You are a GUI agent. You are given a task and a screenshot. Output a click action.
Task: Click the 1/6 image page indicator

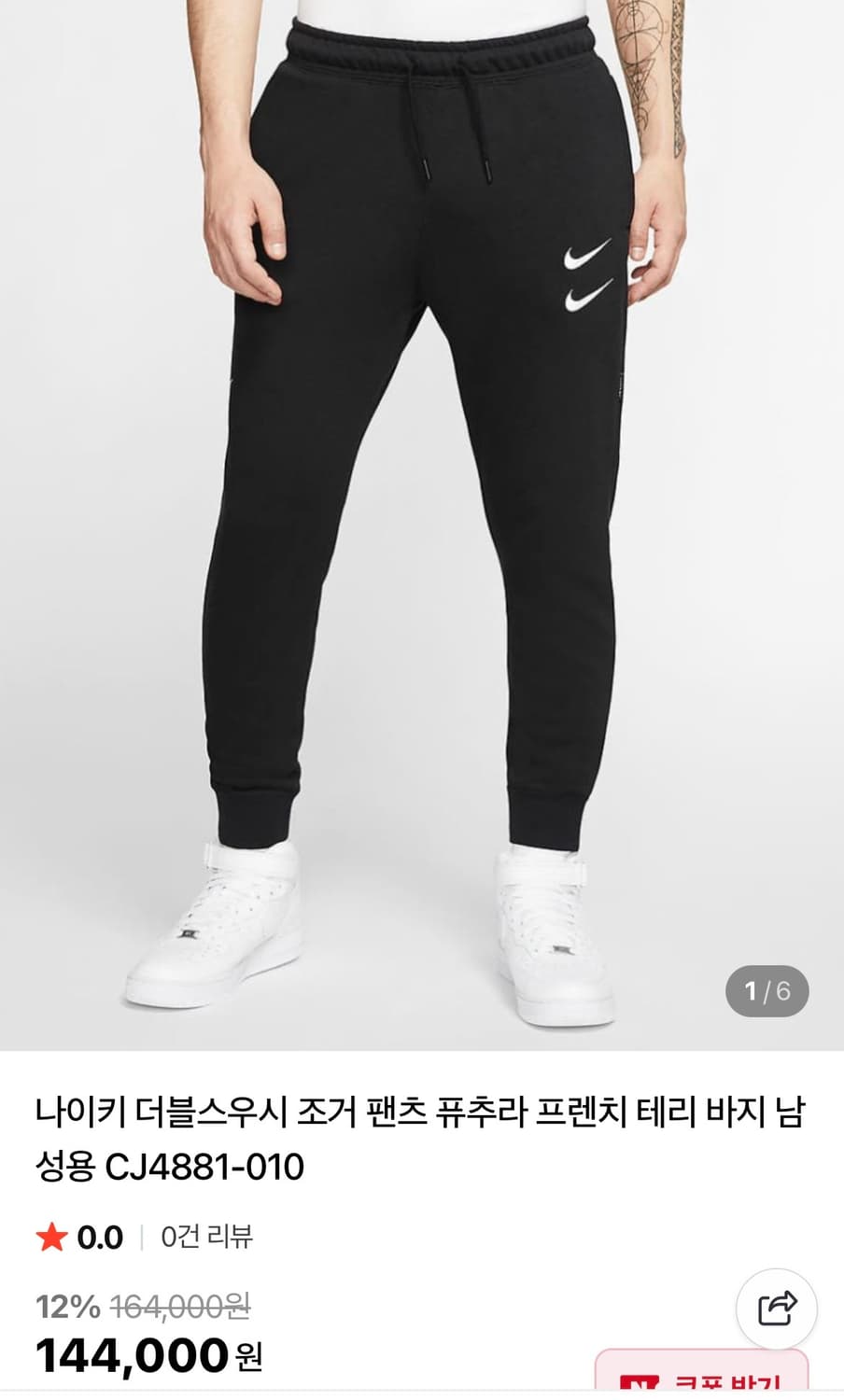point(767,990)
